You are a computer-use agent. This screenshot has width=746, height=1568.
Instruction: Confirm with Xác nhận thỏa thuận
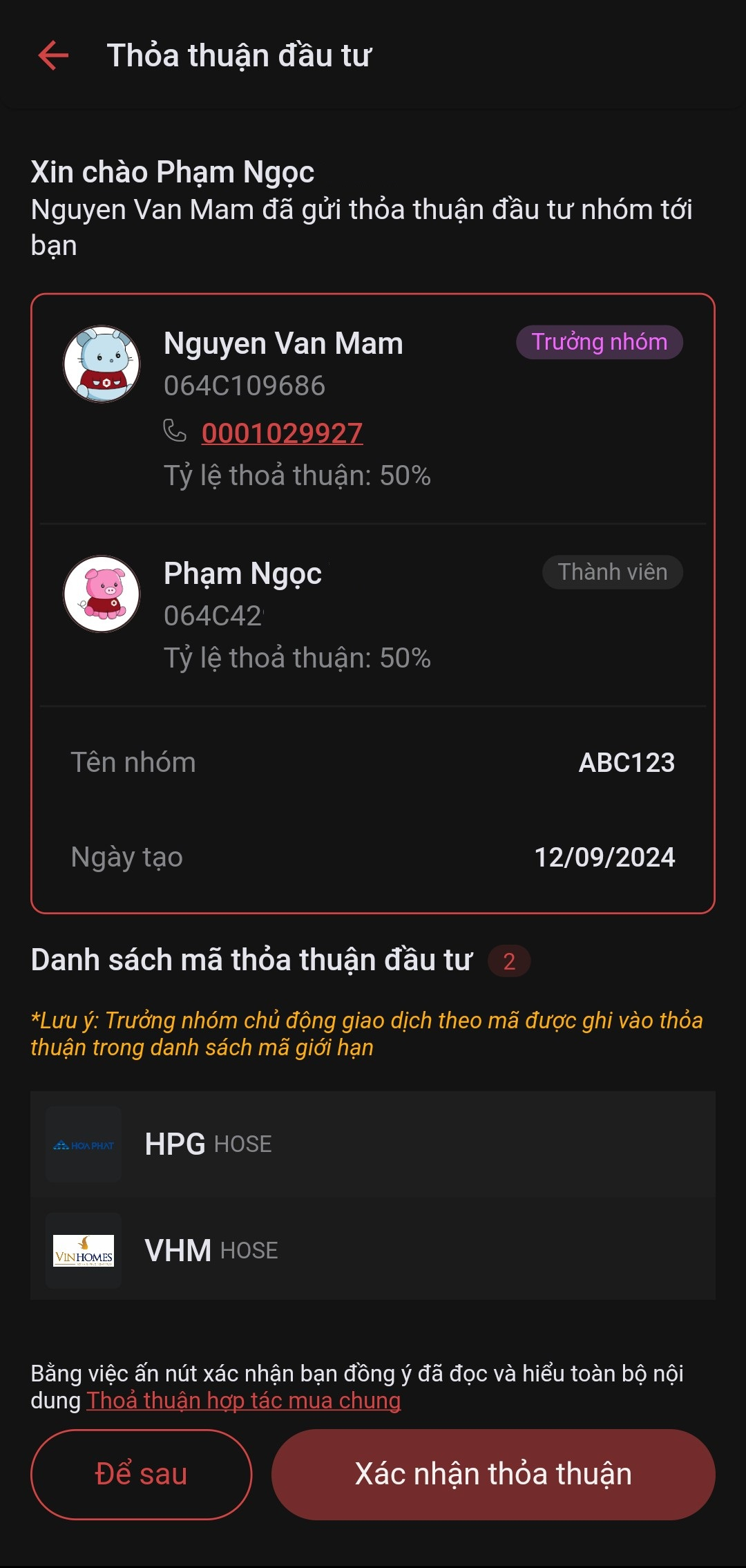493,1474
